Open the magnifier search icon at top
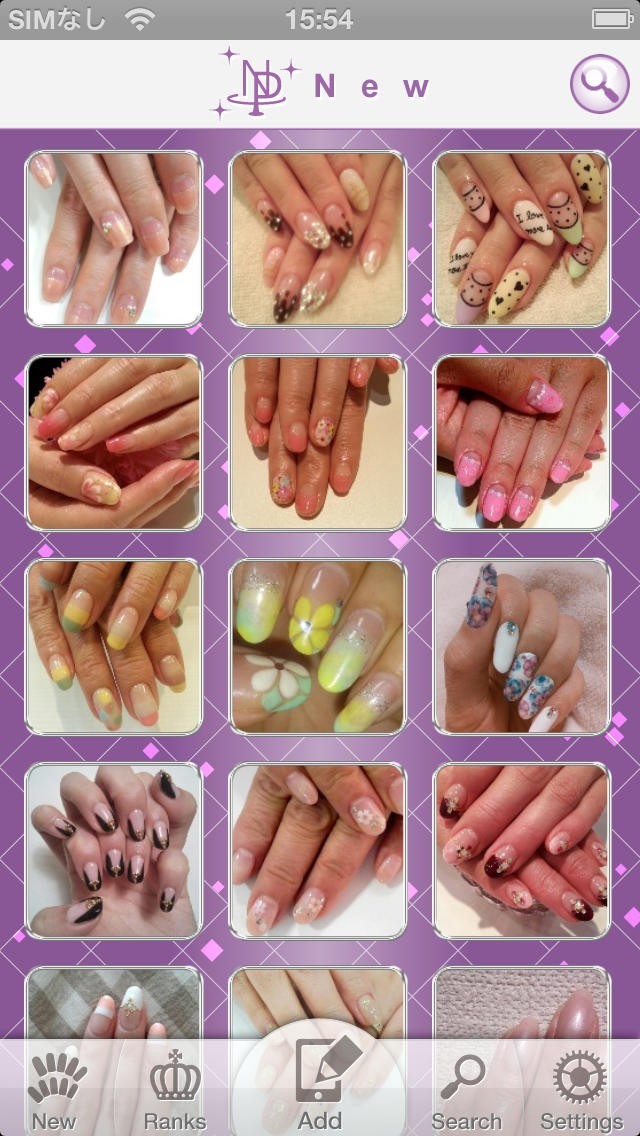This screenshot has height=1136, width=640. 599,84
